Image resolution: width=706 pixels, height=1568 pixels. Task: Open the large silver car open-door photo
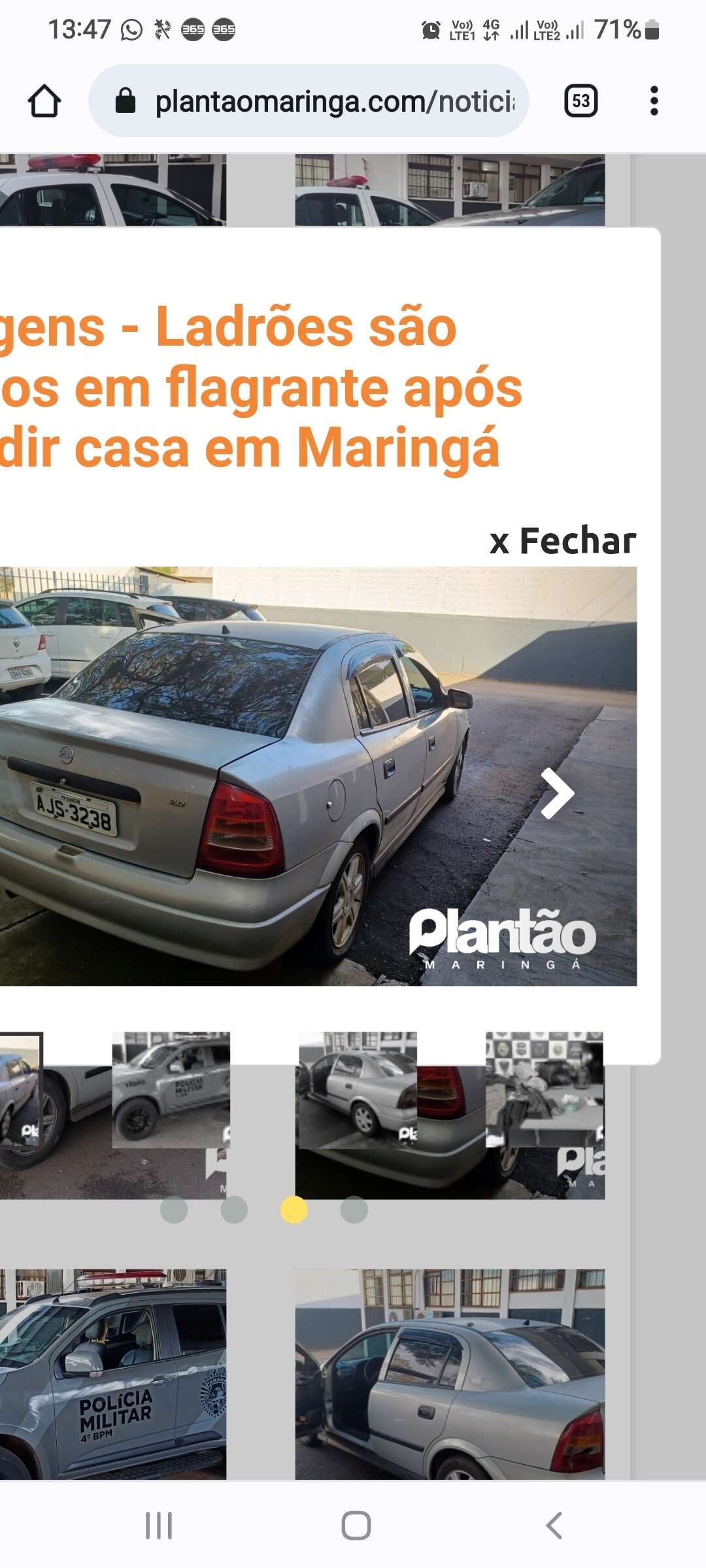point(450,1374)
